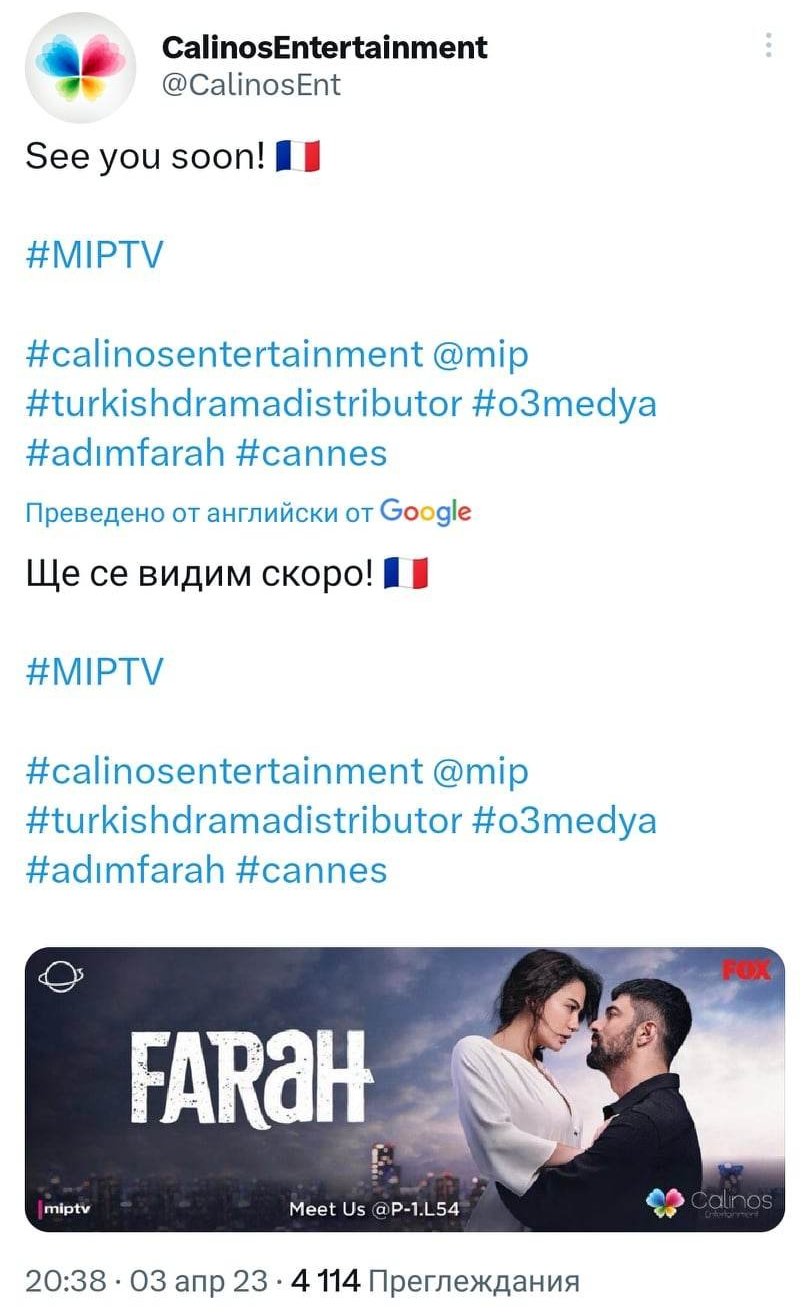Screen dimensions: 810x1315
Task: View the Farah poster image in full
Action: [x=405, y=1088]
